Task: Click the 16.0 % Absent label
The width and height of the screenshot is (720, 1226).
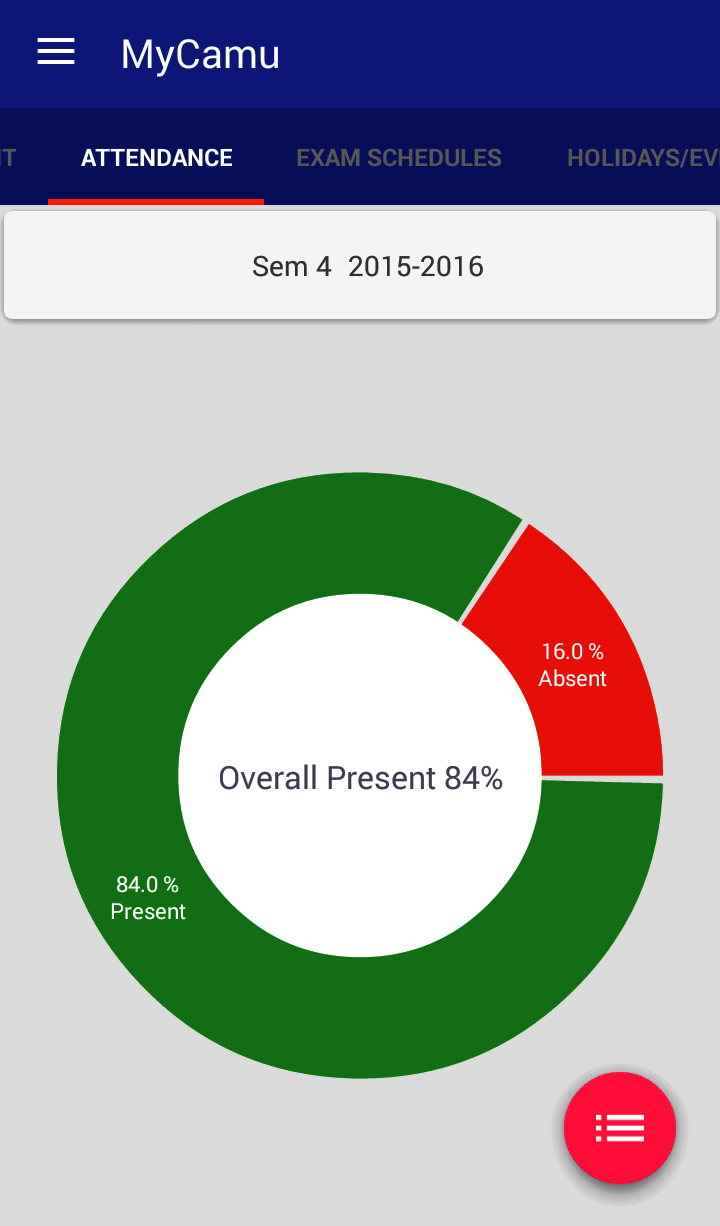Action: [x=573, y=665]
